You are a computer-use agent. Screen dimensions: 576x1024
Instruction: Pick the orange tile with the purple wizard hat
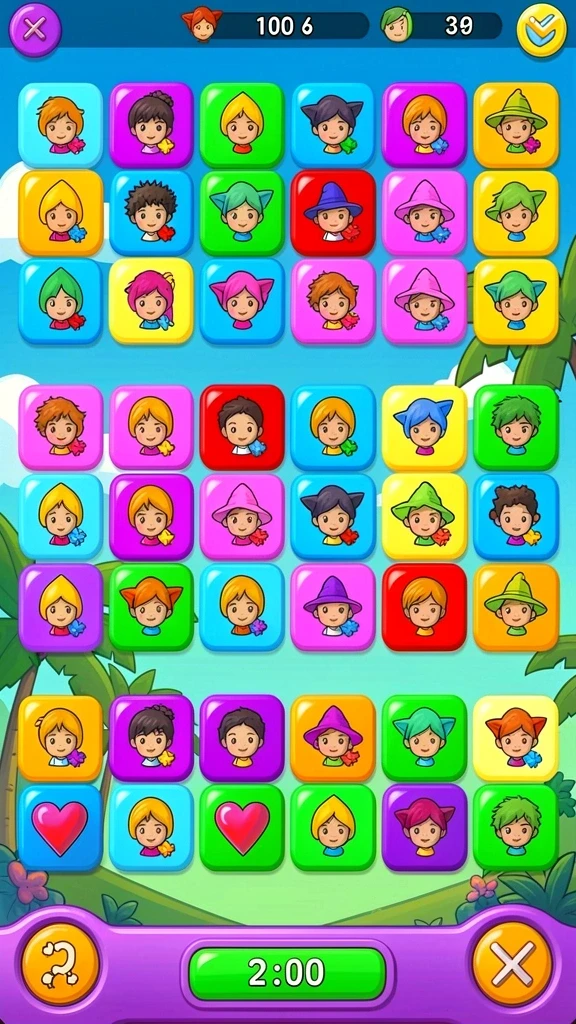333,738
